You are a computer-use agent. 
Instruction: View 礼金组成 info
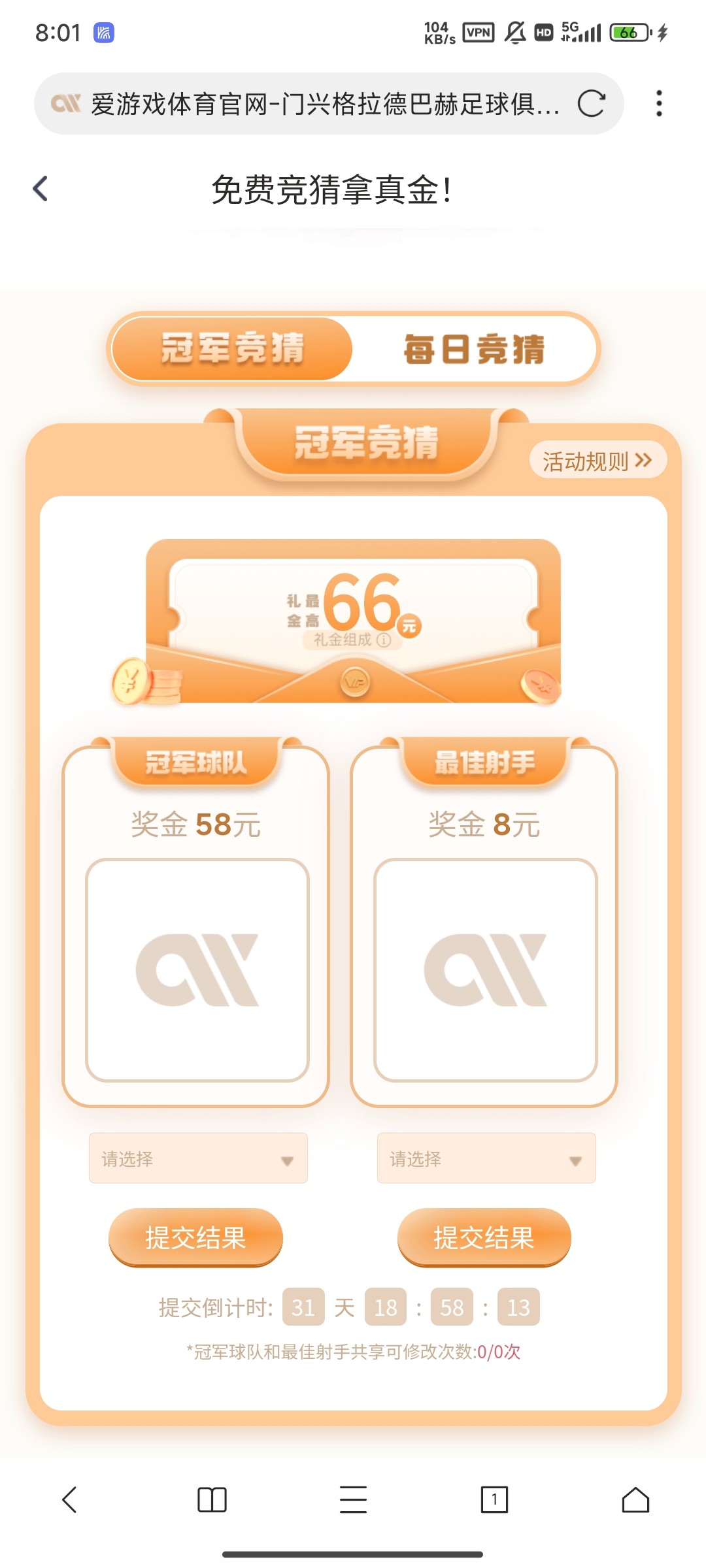point(352,640)
